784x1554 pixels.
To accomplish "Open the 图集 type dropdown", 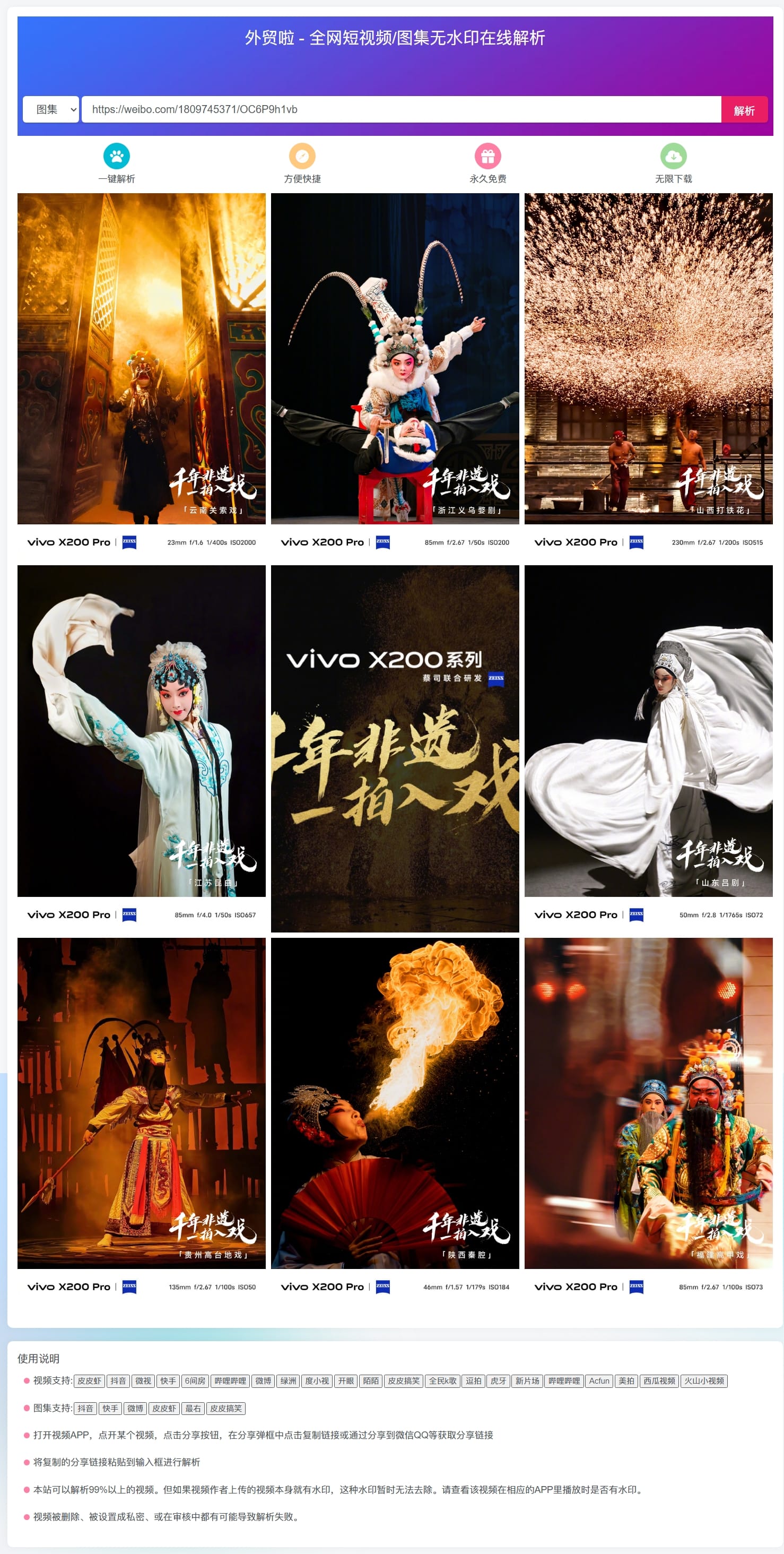I will pyautogui.click(x=51, y=109).
